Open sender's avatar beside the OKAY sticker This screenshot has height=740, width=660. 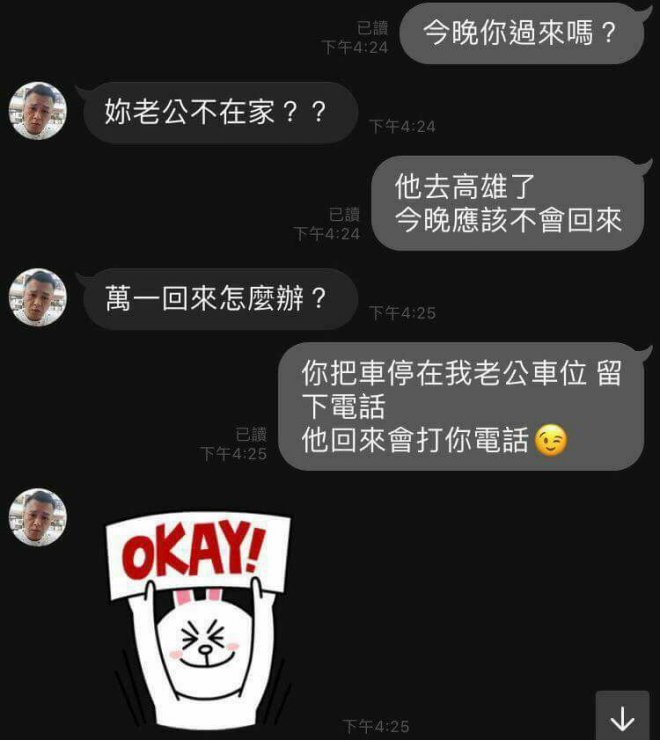point(38,518)
